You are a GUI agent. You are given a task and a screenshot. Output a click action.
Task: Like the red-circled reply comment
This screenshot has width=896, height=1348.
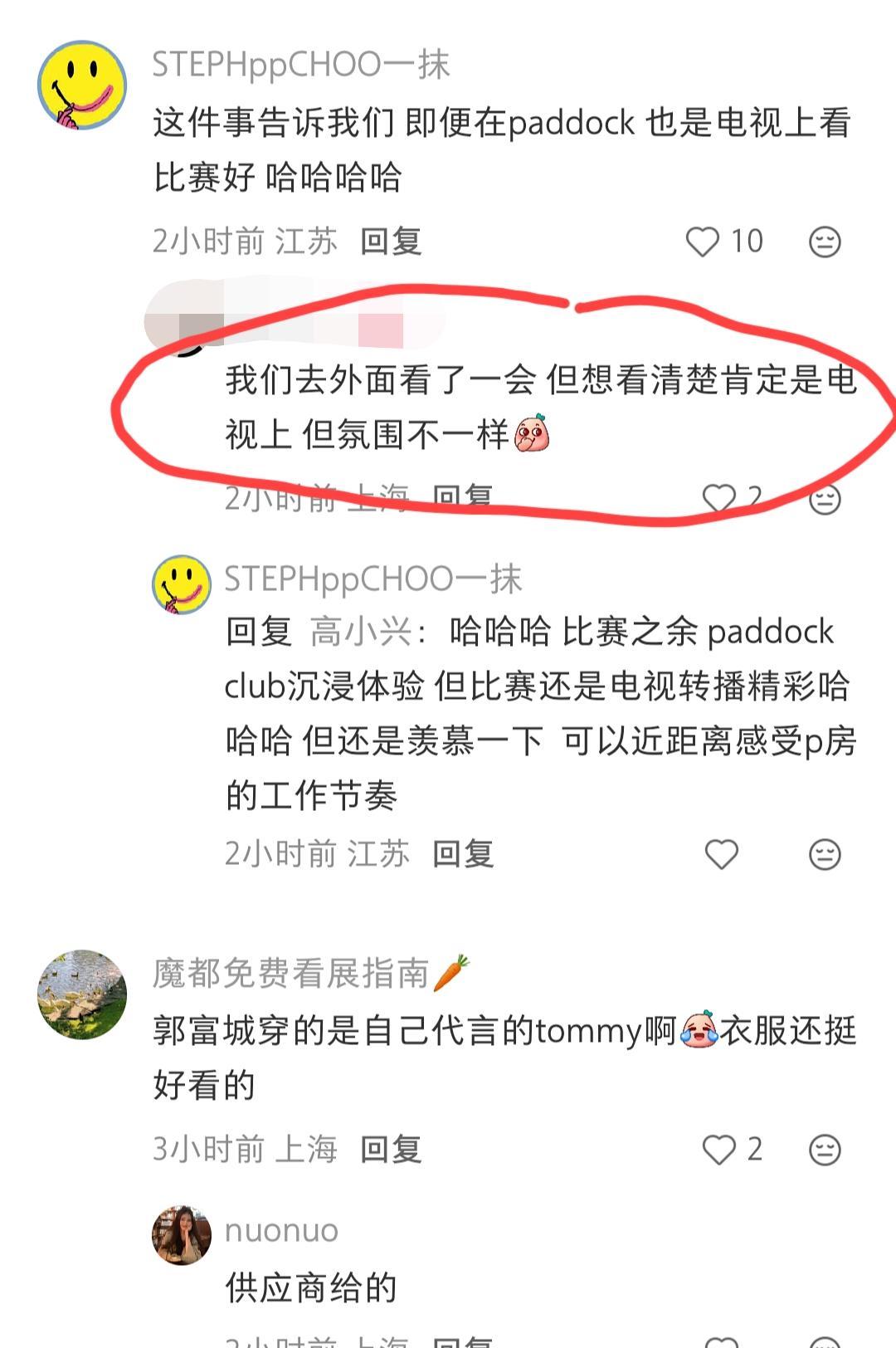pos(718,497)
